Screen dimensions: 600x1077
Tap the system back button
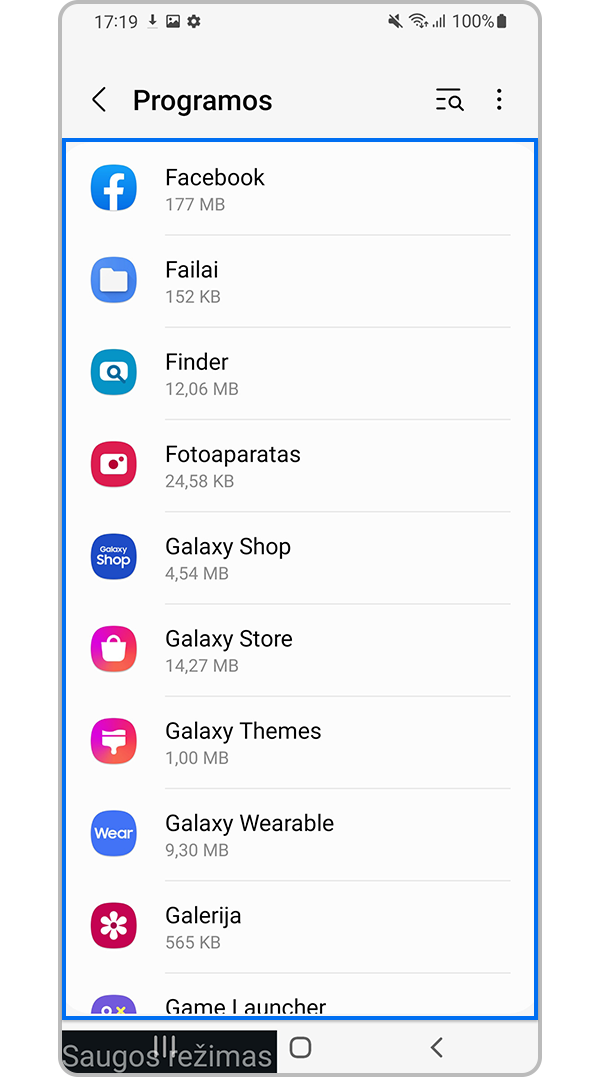(436, 1047)
